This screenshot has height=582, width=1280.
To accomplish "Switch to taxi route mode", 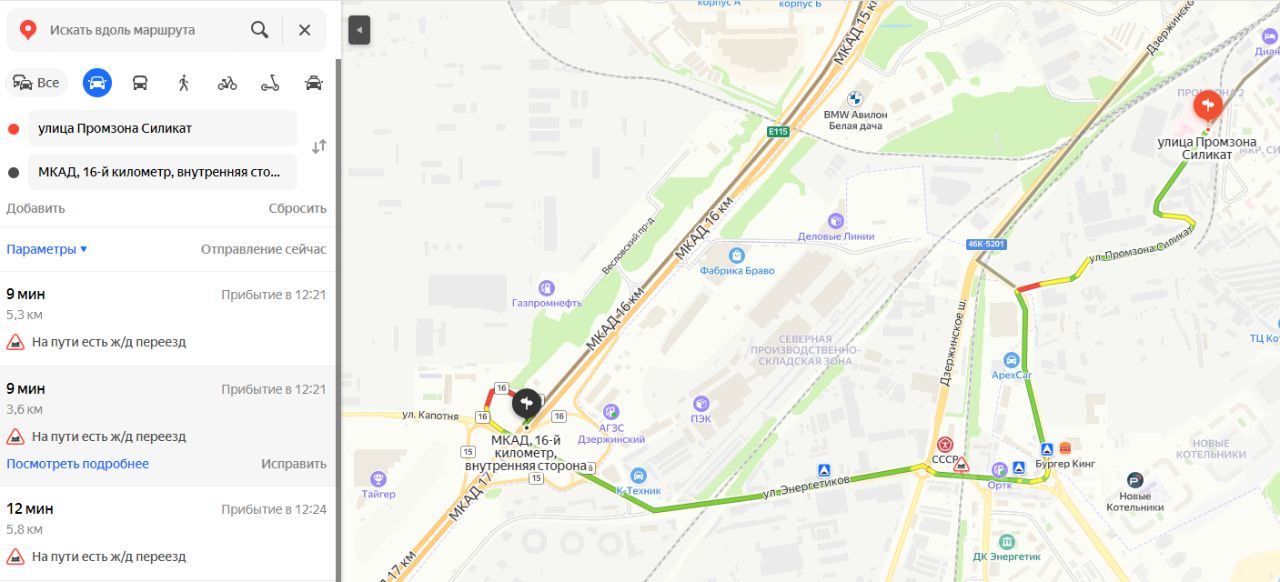I will tap(314, 83).
